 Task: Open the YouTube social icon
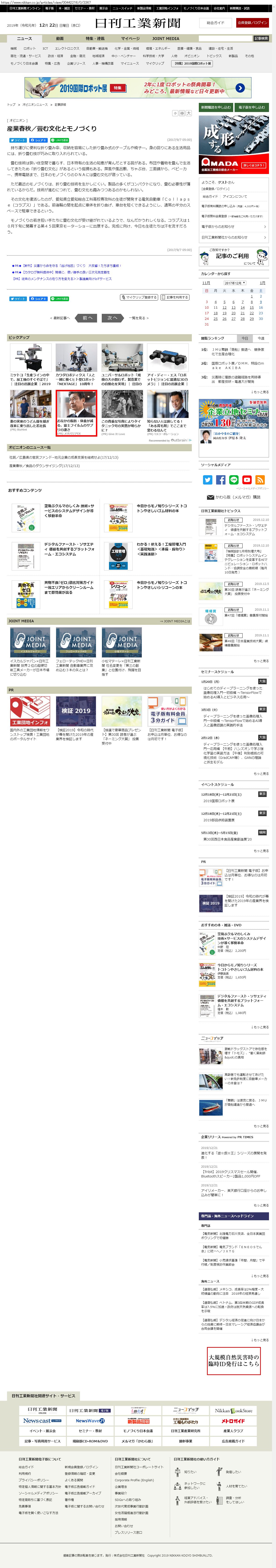[x=247, y=480]
